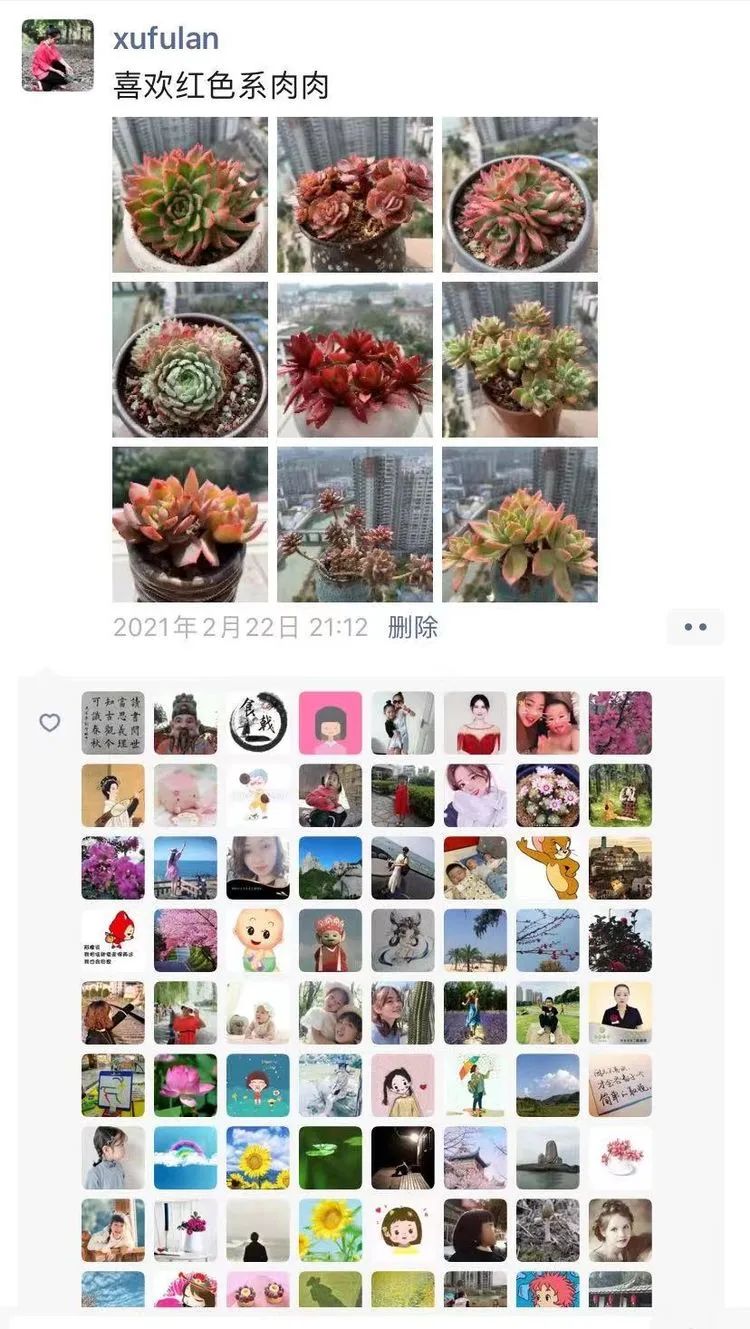View the last photo in the grid

tap(520, 524)
